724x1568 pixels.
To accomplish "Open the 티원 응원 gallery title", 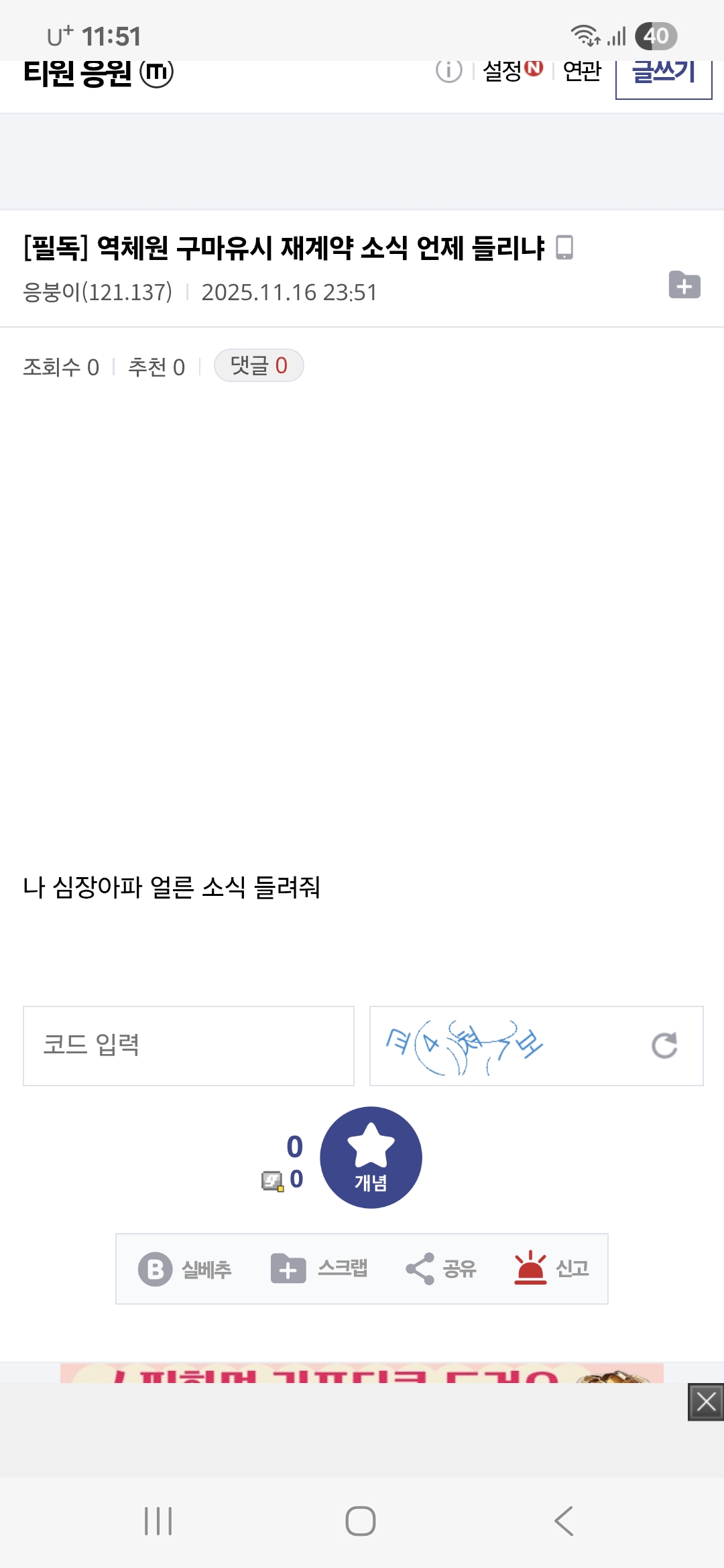I will (78, 73).
